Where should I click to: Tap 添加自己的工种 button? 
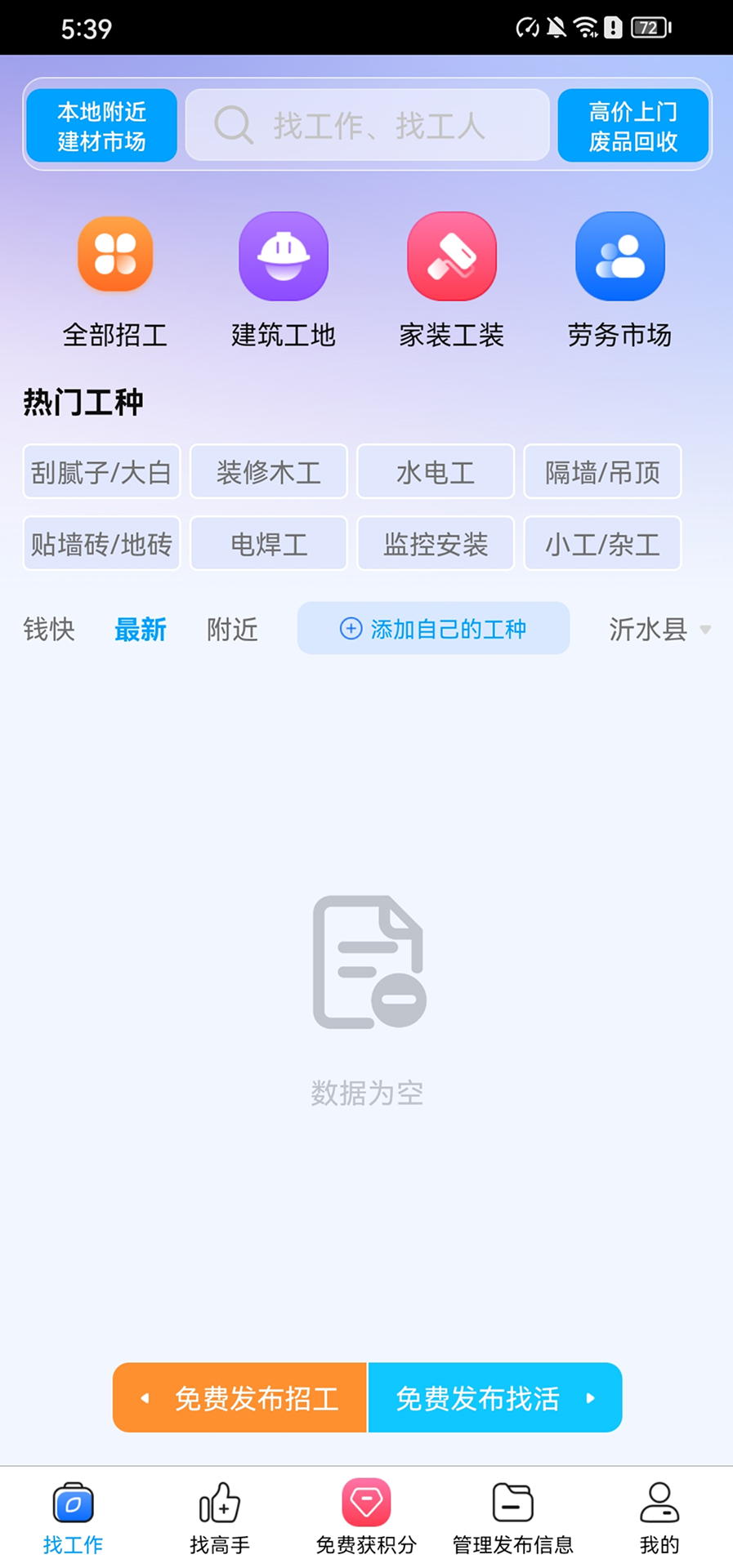tap(433, 628)
